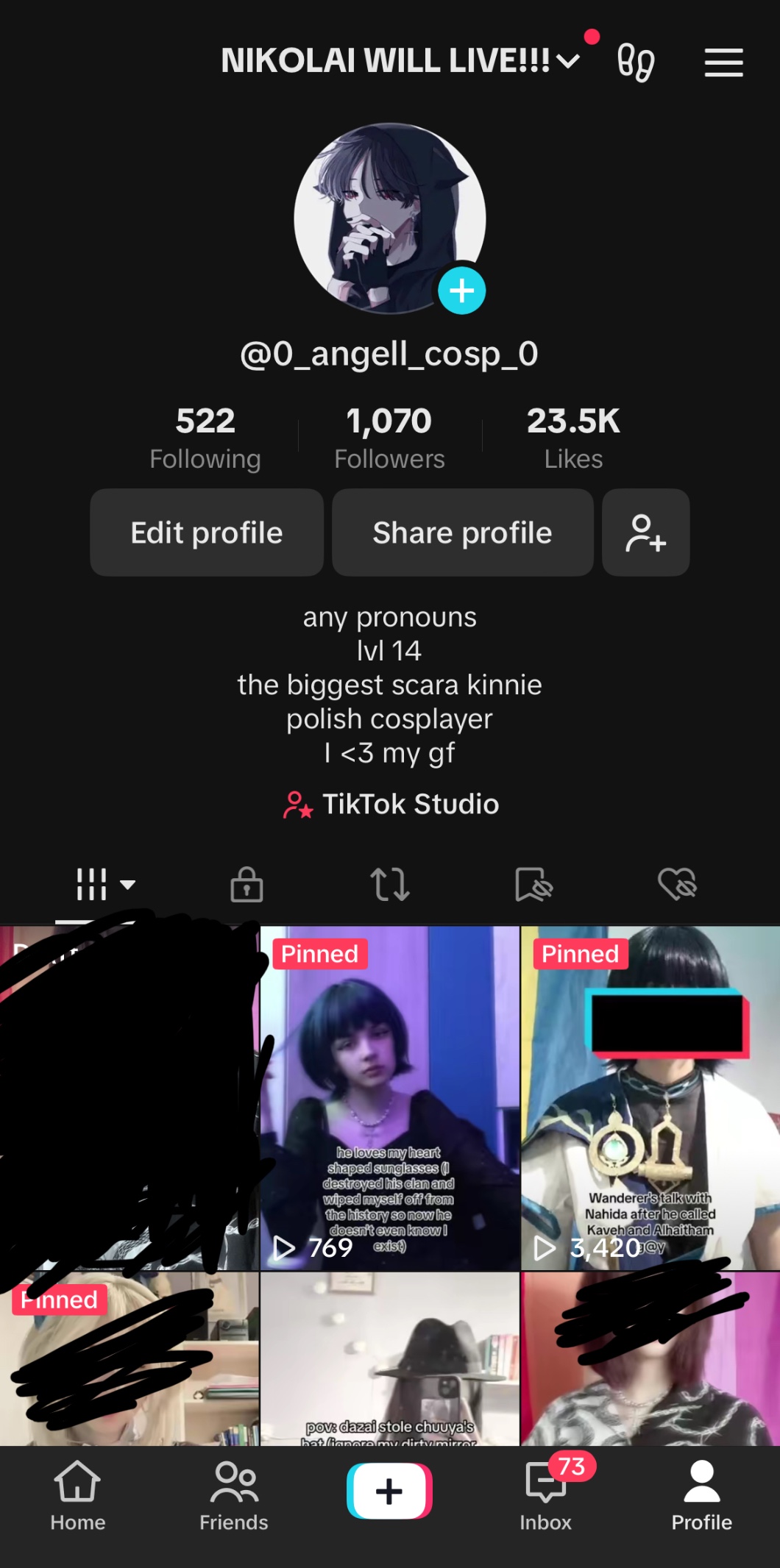Switch to the hidden liked videos tab
Image resolution: width=780 pixels, height=1568 pixels.
pyautogui.click(x=677, y=884)
